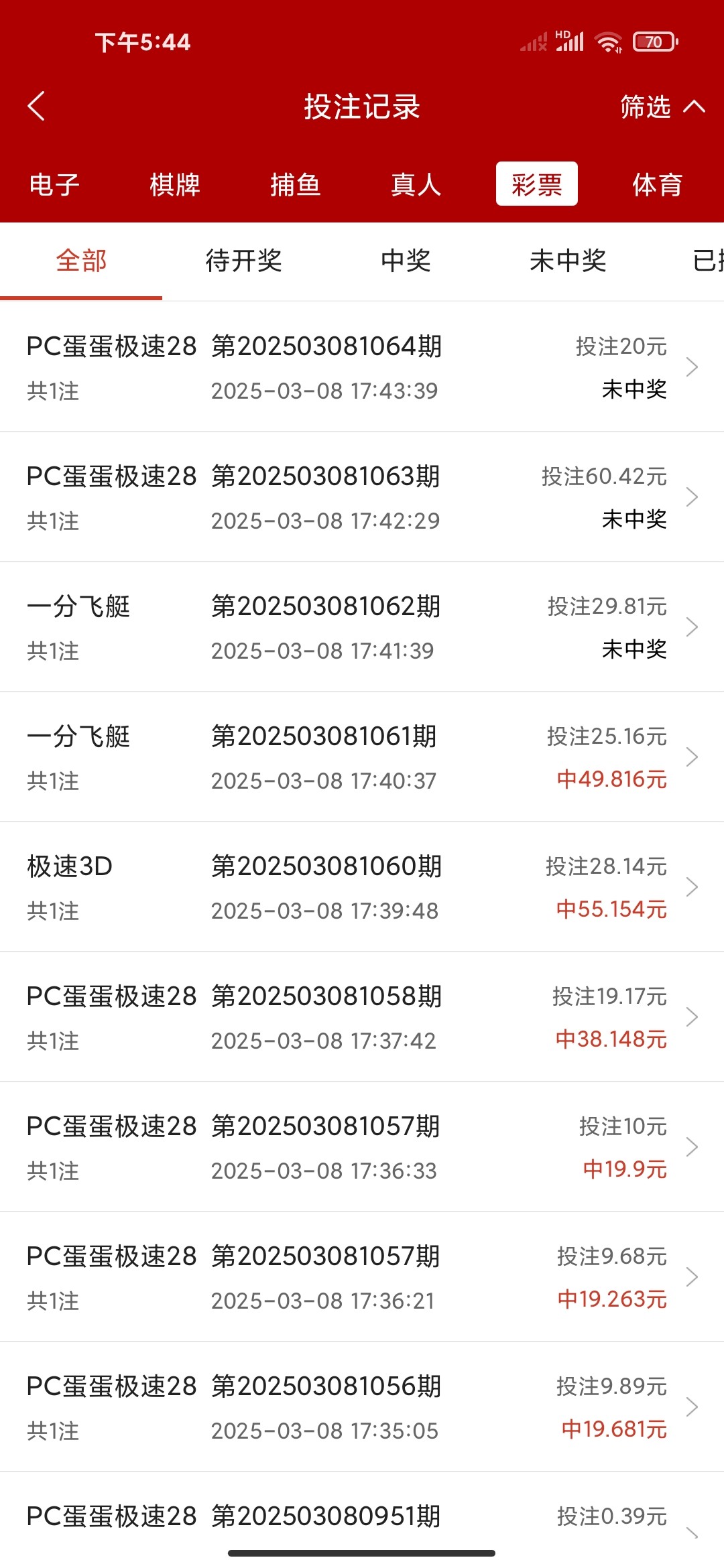This screenshot has height=1568, width=724.
Task: View the 投注10元 record that won 19.9元
Action: point(362,1147)
